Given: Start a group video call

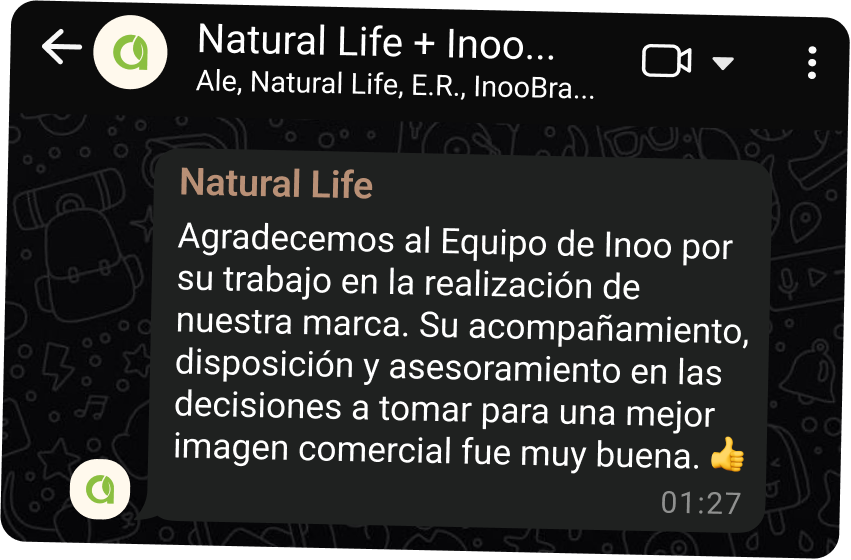Looking at the screenshot, I should click(666, 62).
